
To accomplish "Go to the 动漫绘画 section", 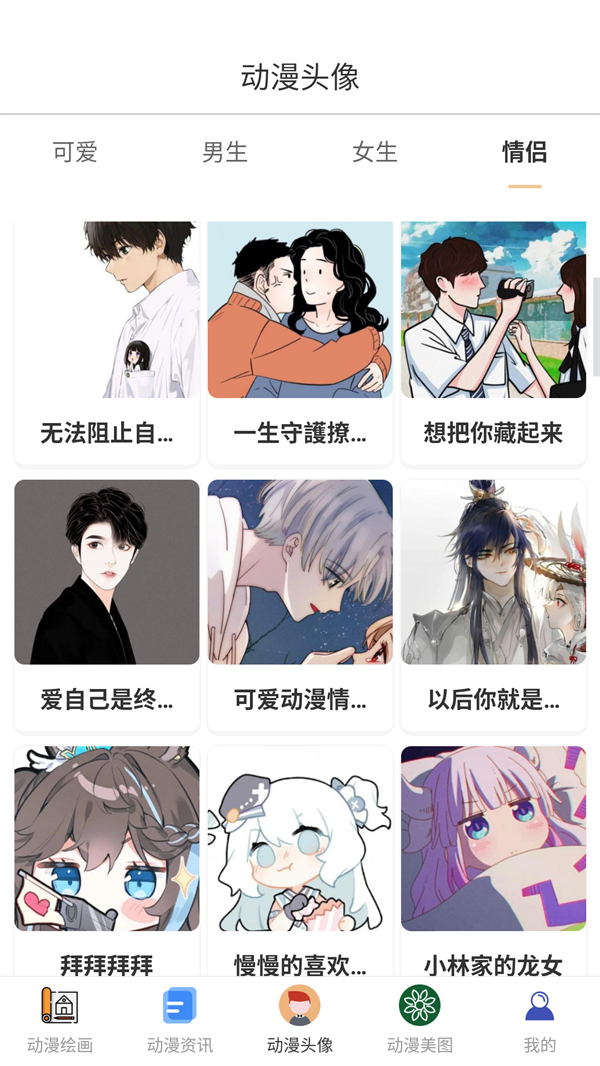I will [x=60, y=1018].
